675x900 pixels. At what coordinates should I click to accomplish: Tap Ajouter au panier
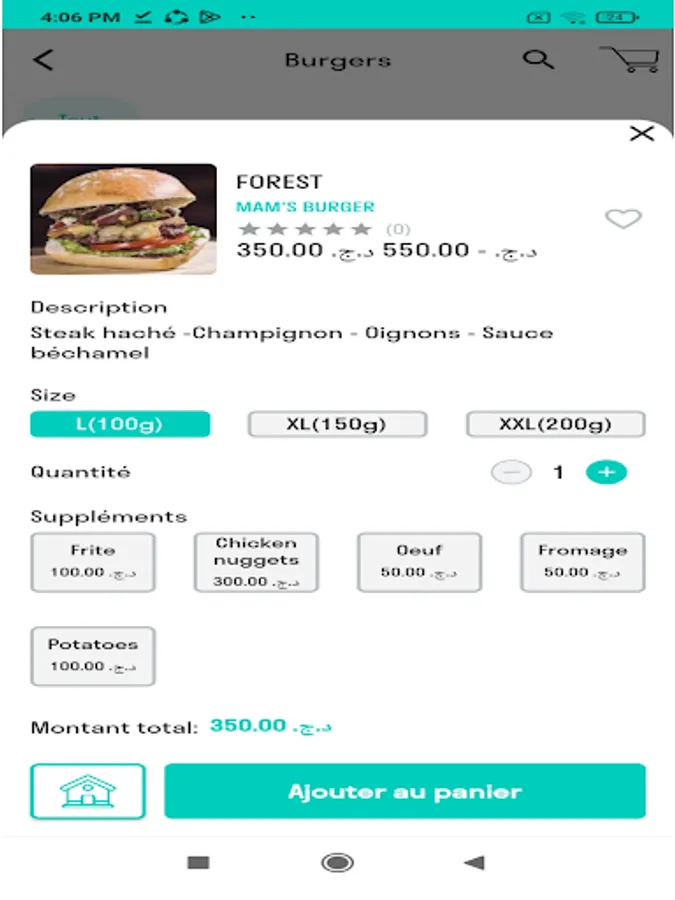[x=405, y=791]
